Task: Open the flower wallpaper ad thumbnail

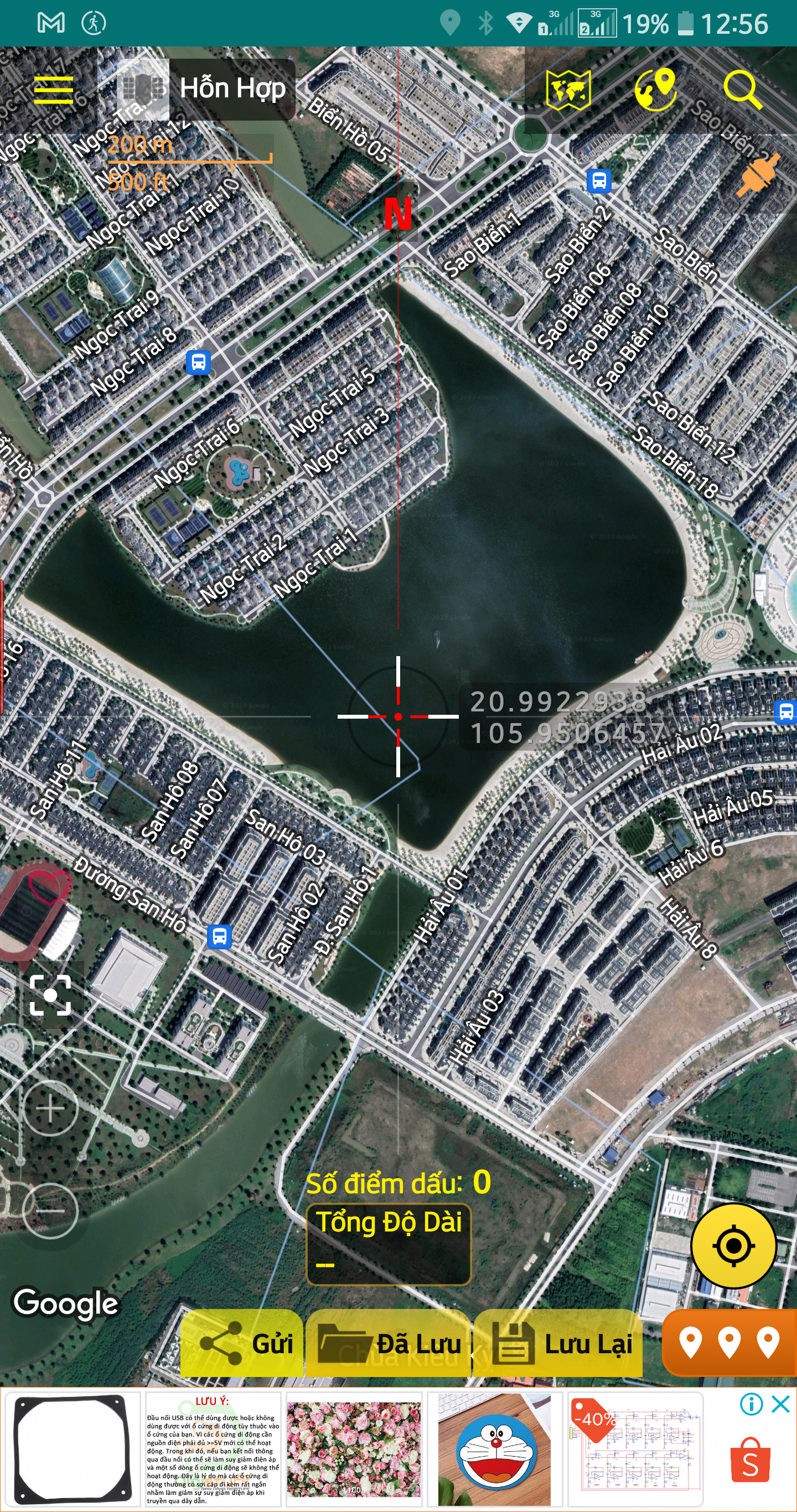Action: coord(354,1449)
